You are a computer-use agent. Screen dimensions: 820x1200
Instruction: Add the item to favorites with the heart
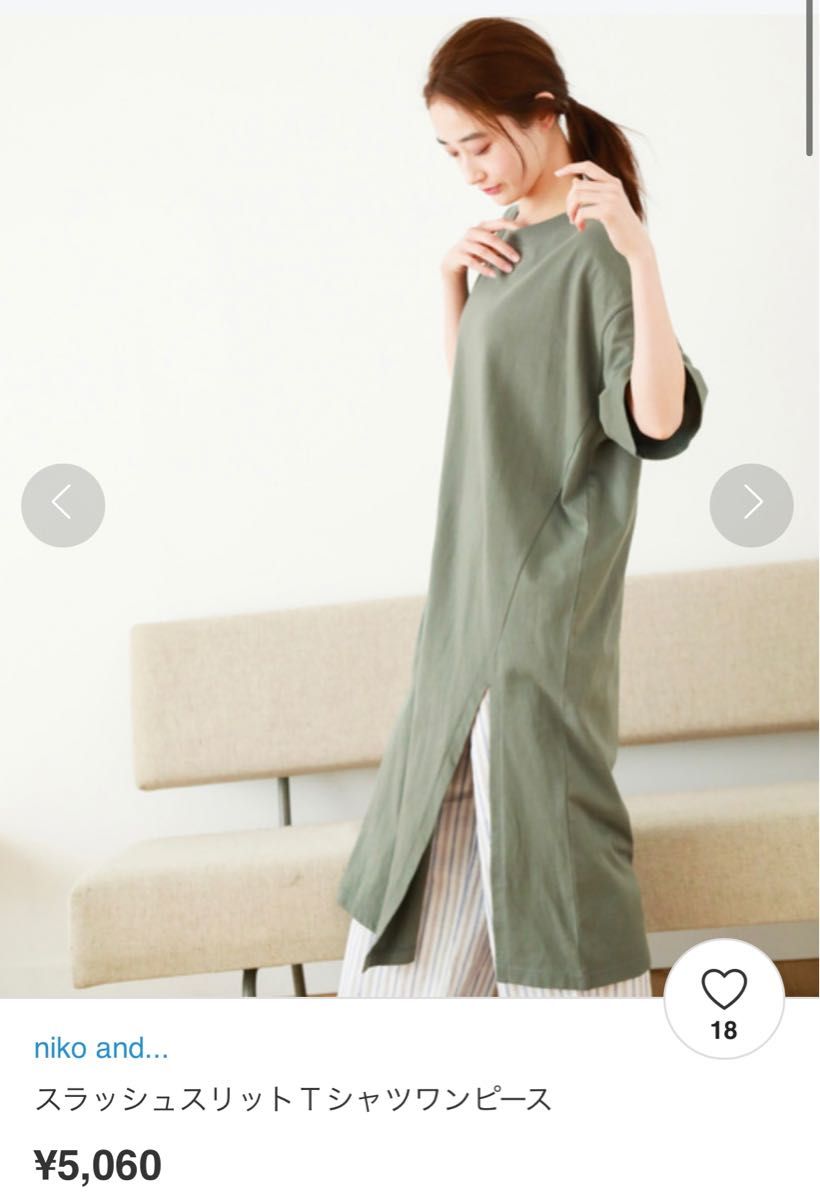click(x=723, y=1001)
